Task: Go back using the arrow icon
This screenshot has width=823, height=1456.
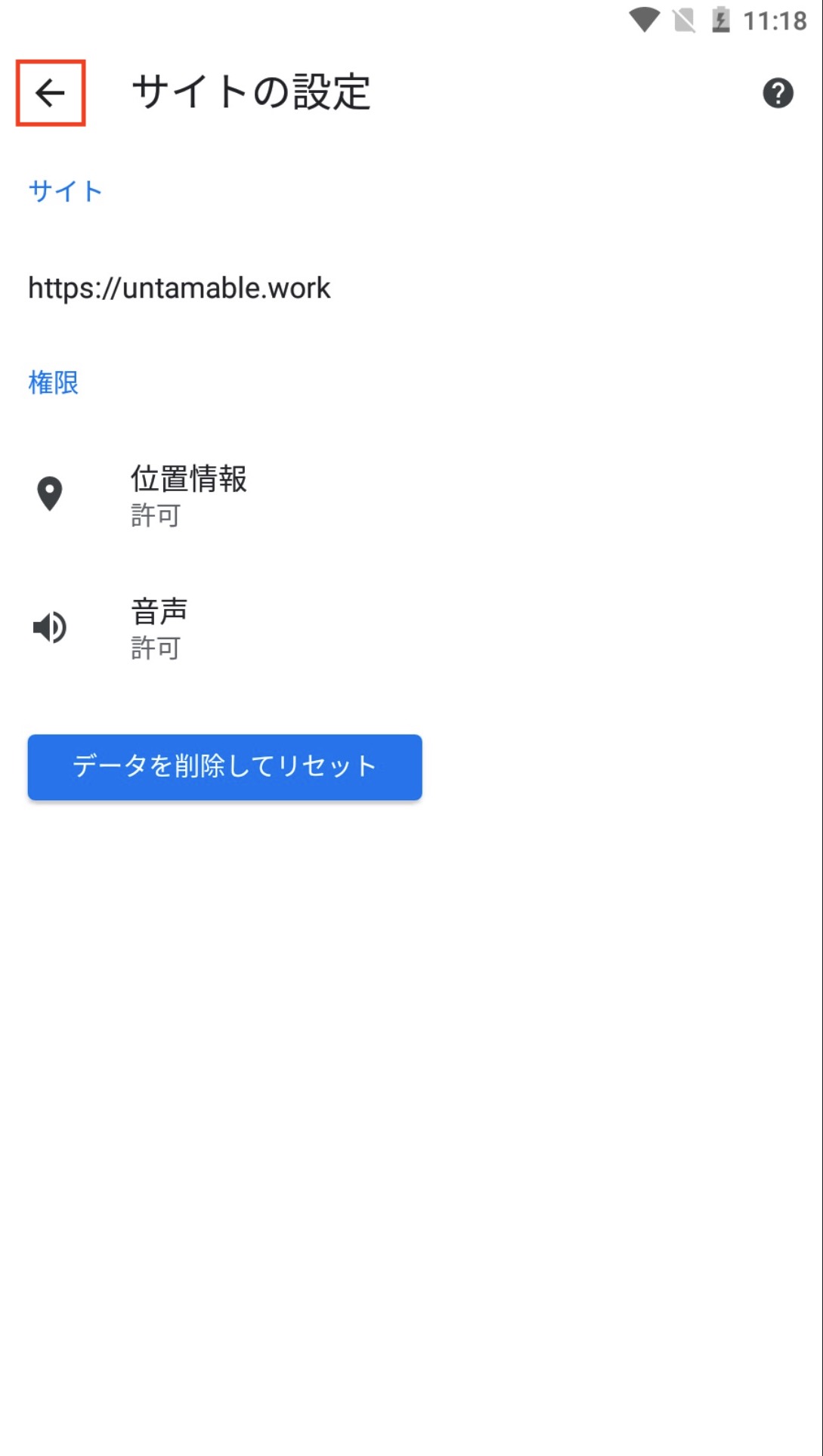Action: [51, 93]
